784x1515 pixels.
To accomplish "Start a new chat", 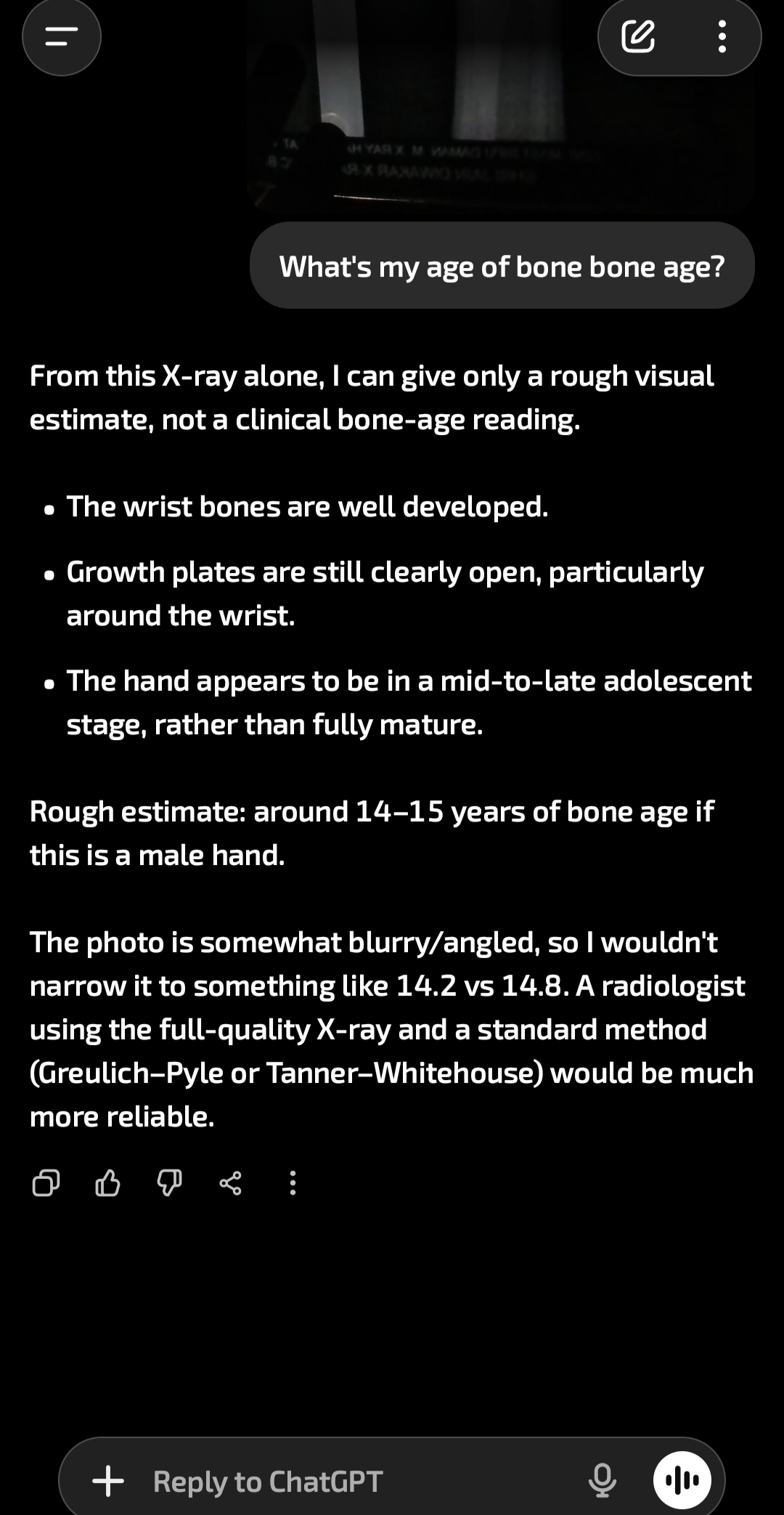I will pos(638,36).
